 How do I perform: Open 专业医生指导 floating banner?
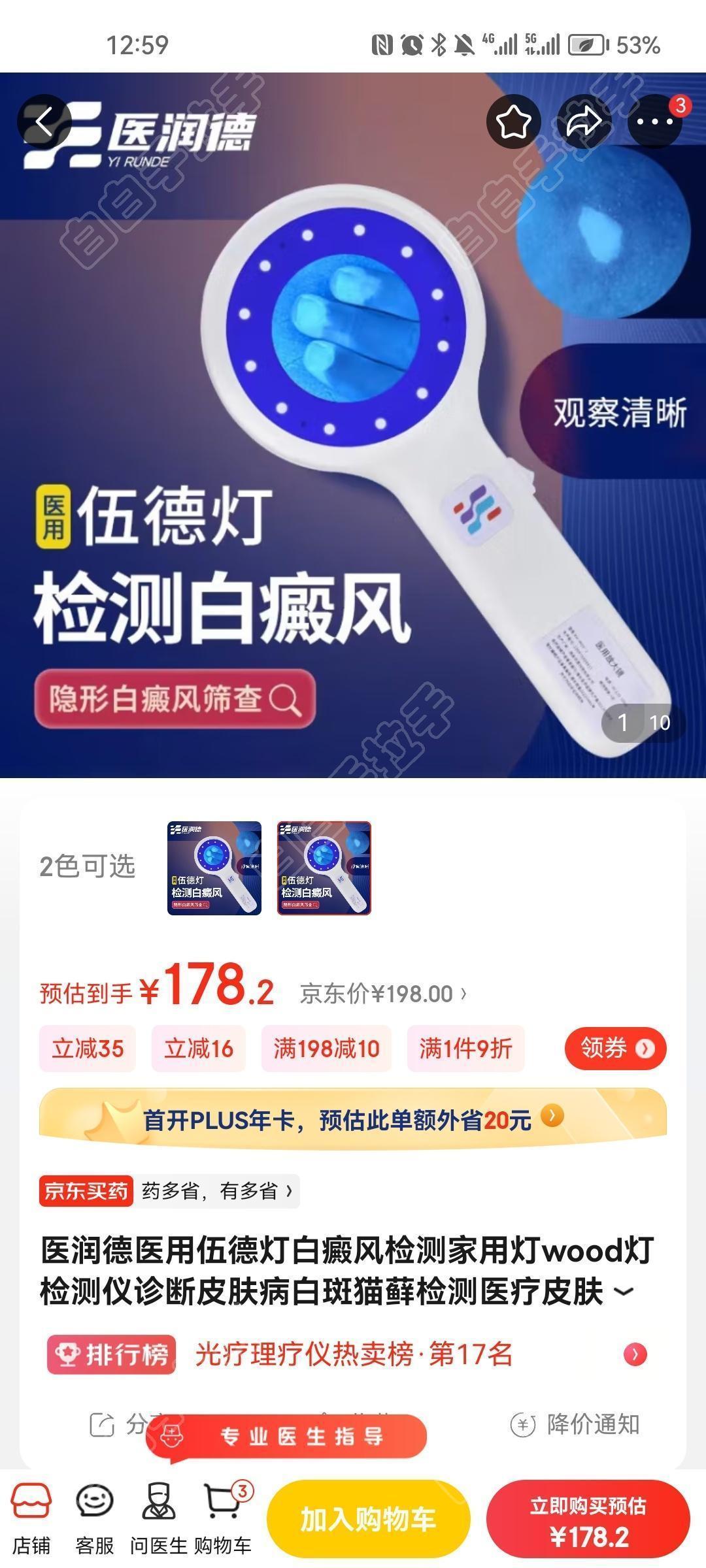click(x=288, y=1436)
